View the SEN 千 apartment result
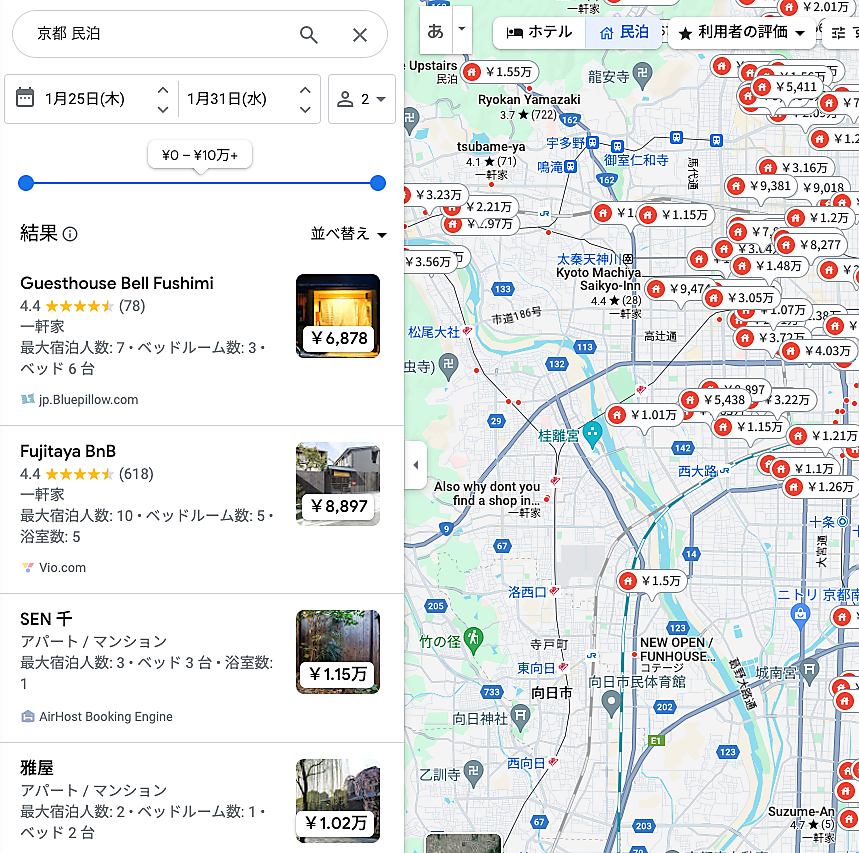Viewport: 859px width, 853px height. pos(46,619)
